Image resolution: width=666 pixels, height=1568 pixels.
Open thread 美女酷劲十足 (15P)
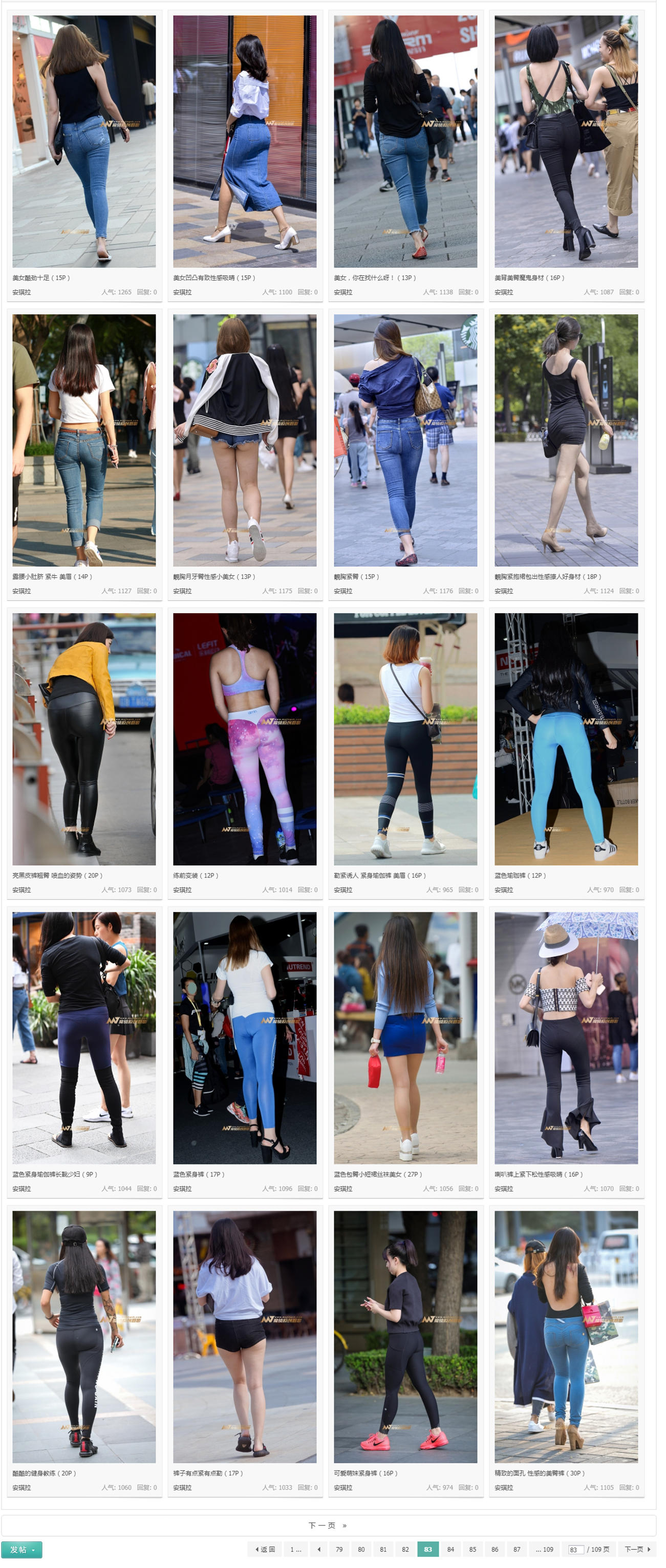pos(41,277)
